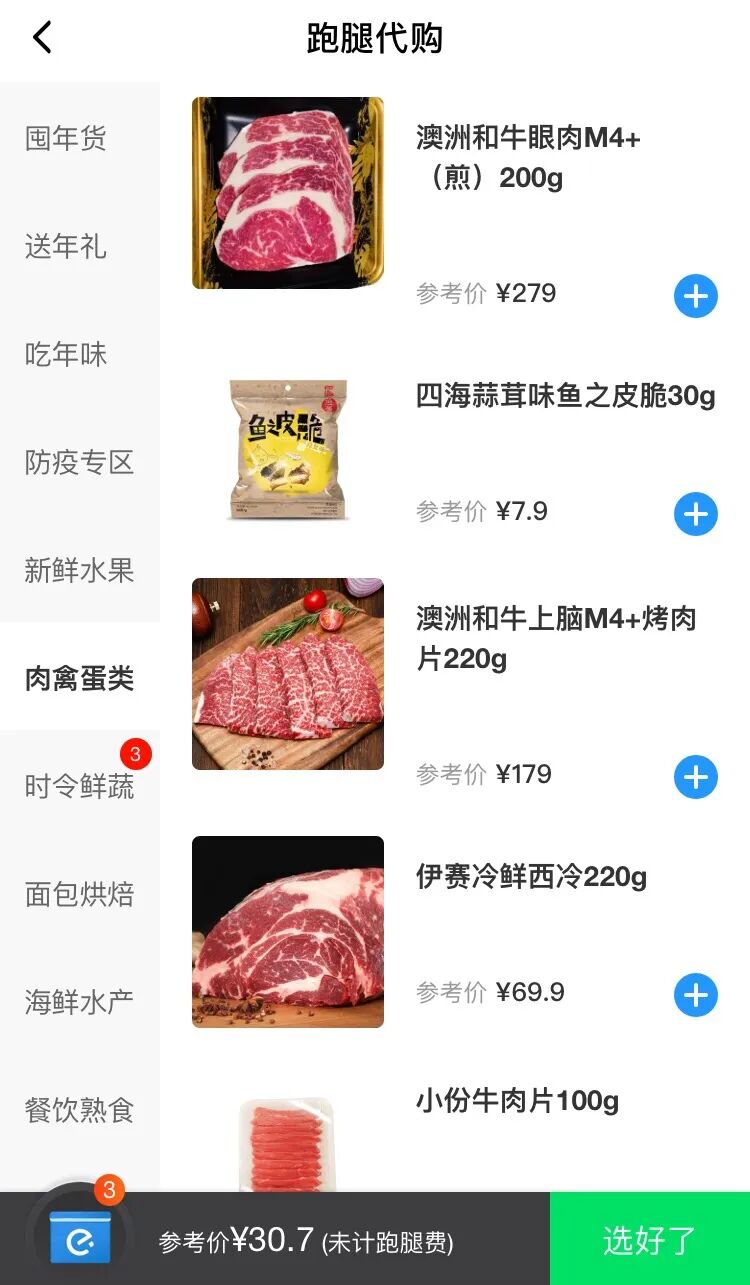
Task: Add 伊赛冷鲜西冷220g to cart
Action: (x=696, y=995)
